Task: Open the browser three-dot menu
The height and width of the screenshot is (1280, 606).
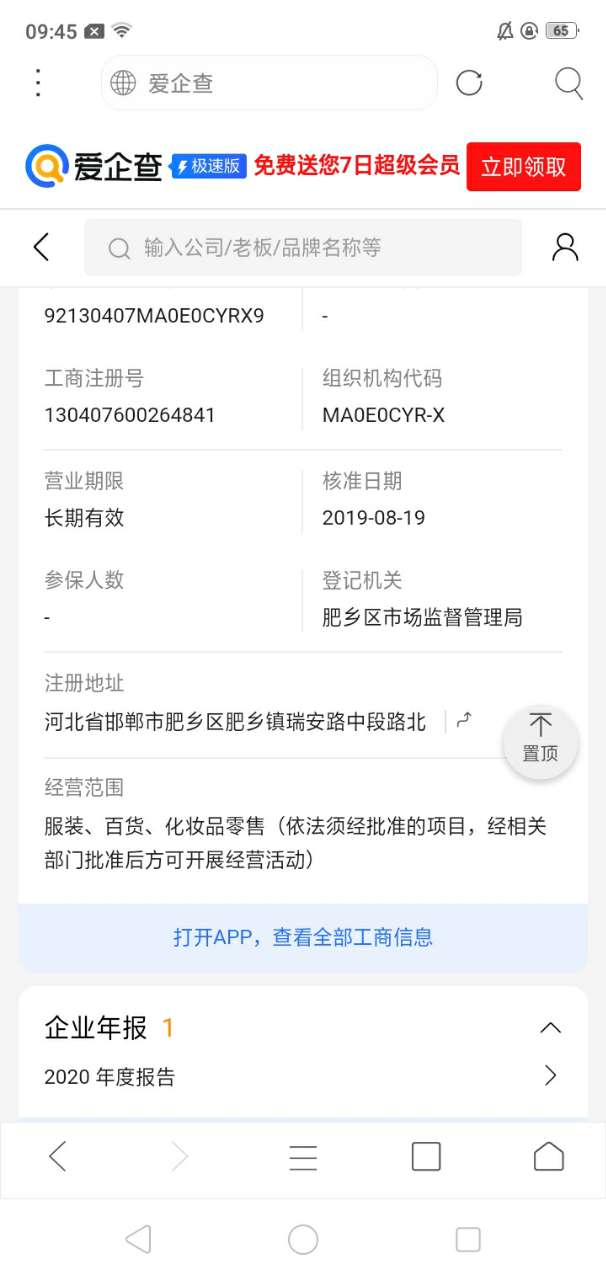Action: [x=38, y=83]
